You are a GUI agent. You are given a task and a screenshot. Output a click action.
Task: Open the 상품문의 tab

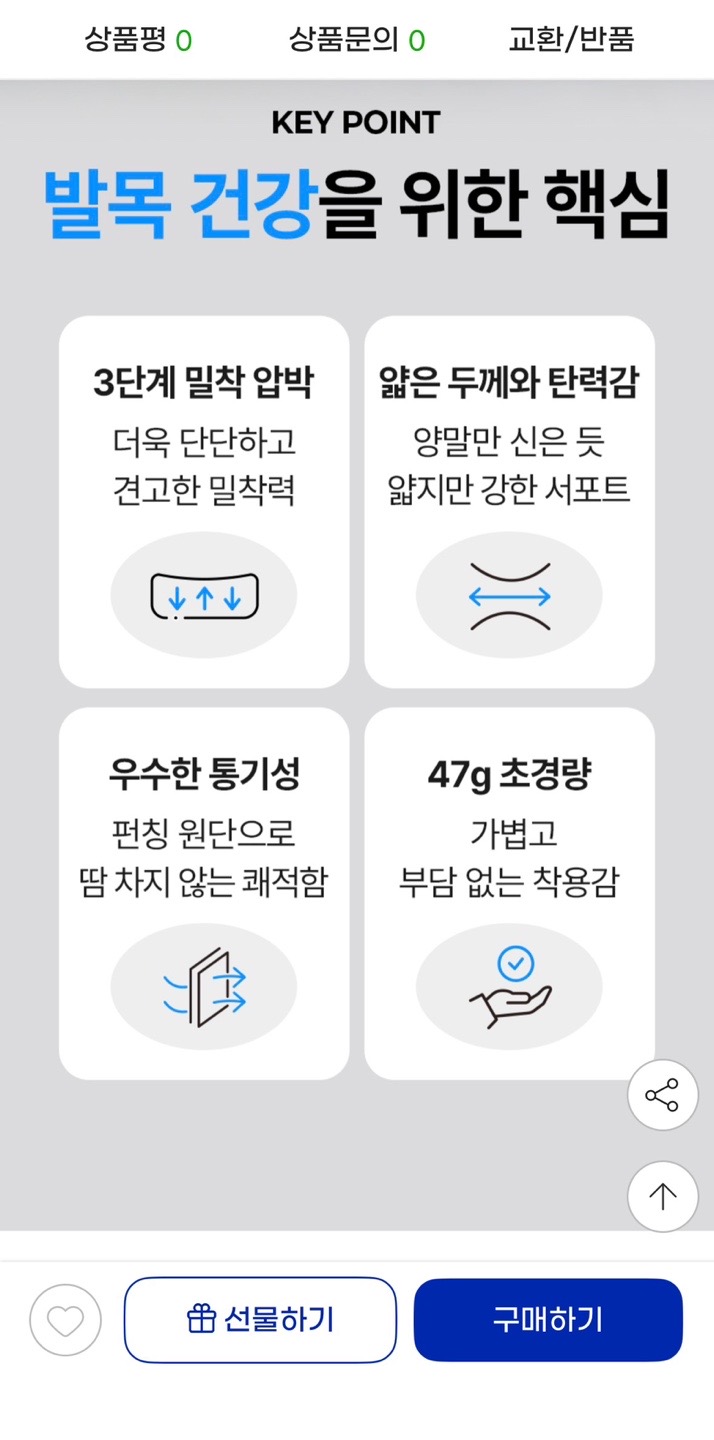357,40
